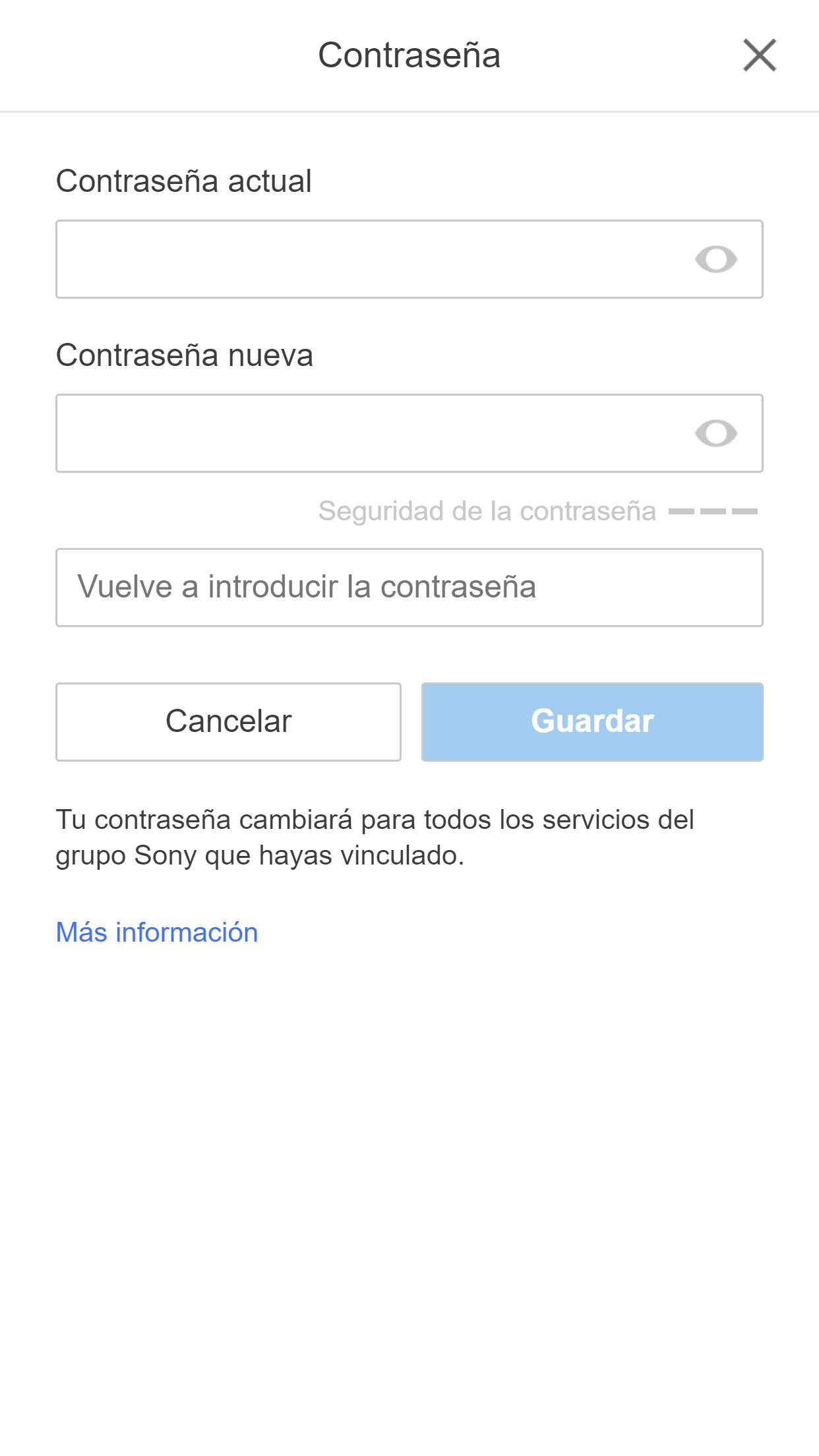Tap the Cancelar button

(x=228, y=722)
